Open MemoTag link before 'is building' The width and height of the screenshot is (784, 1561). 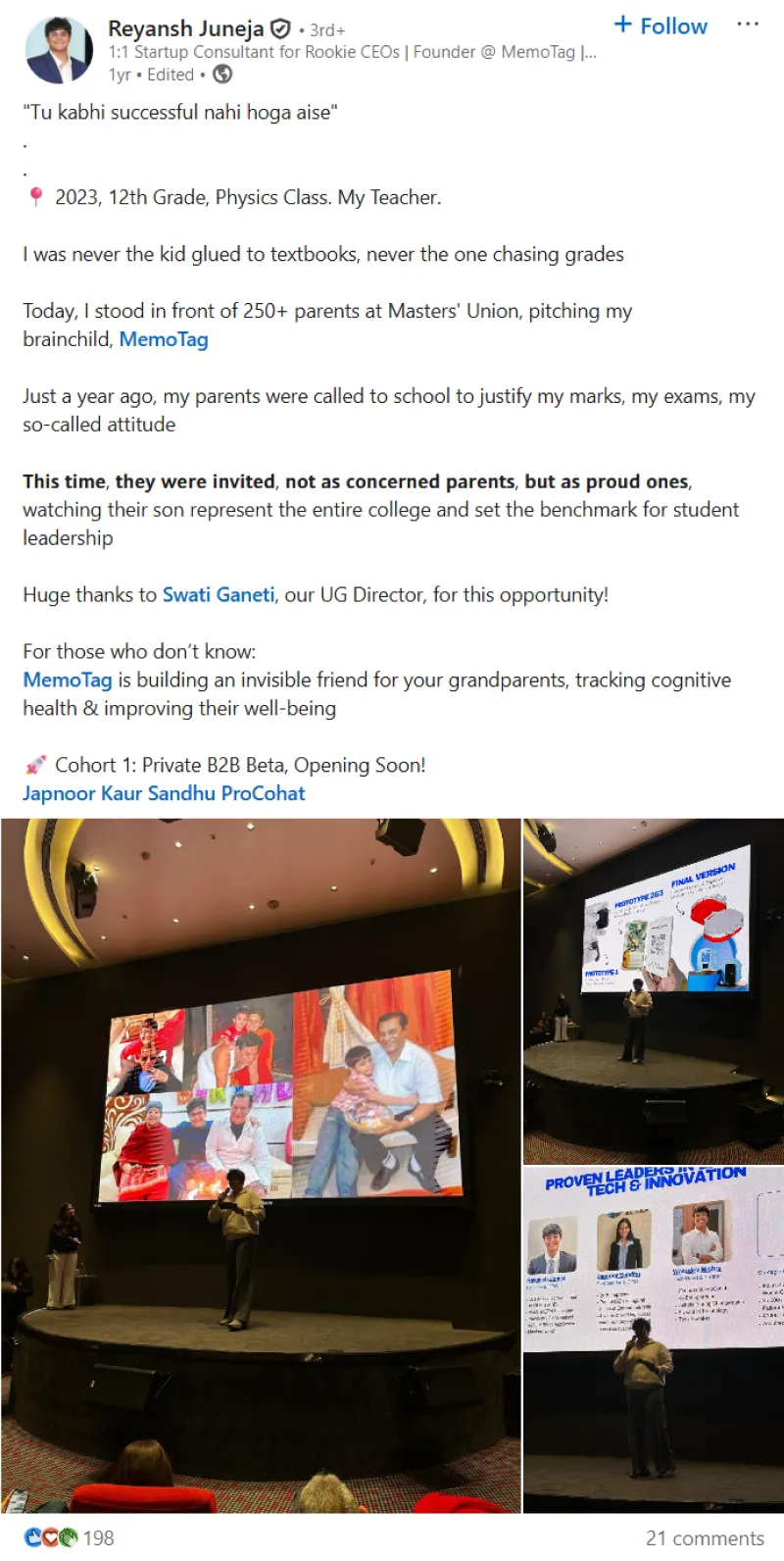[67, 680]
